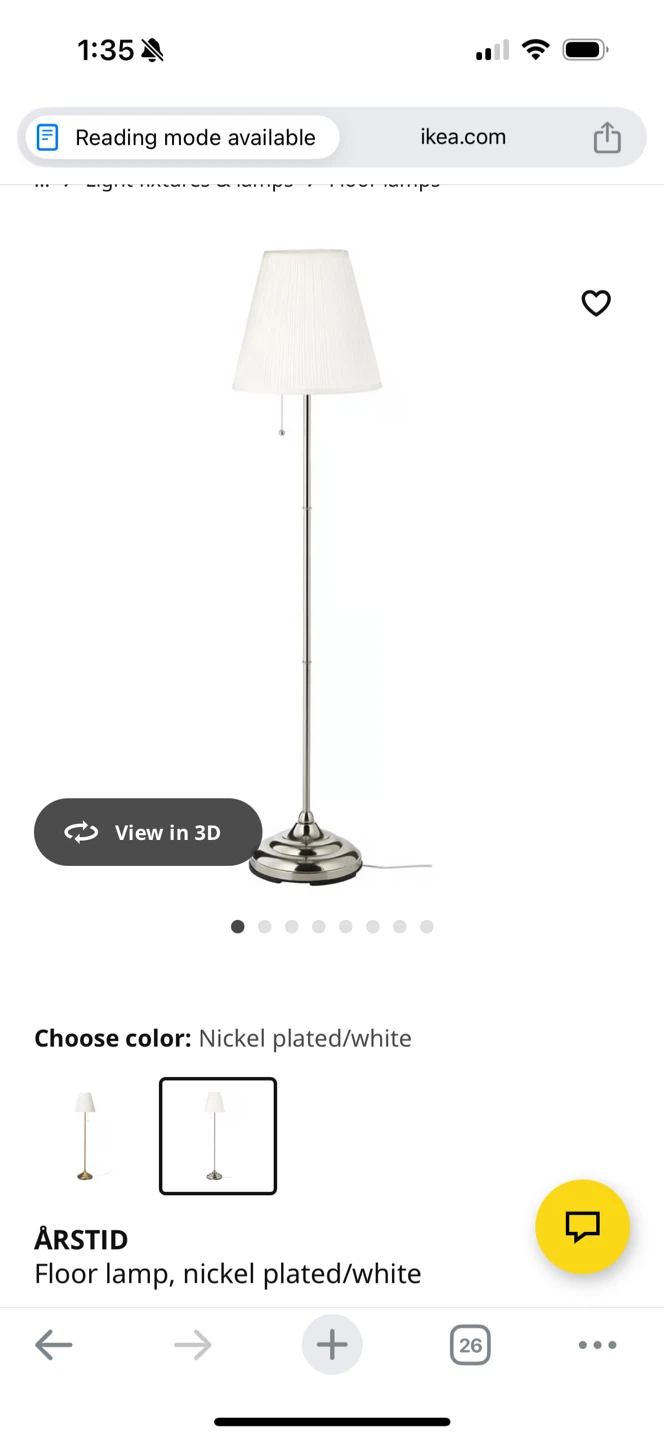The image size is (664, 1440).
Task: Select the nickel plated/white lamp swatch
Action: (x=218, y=1136)
